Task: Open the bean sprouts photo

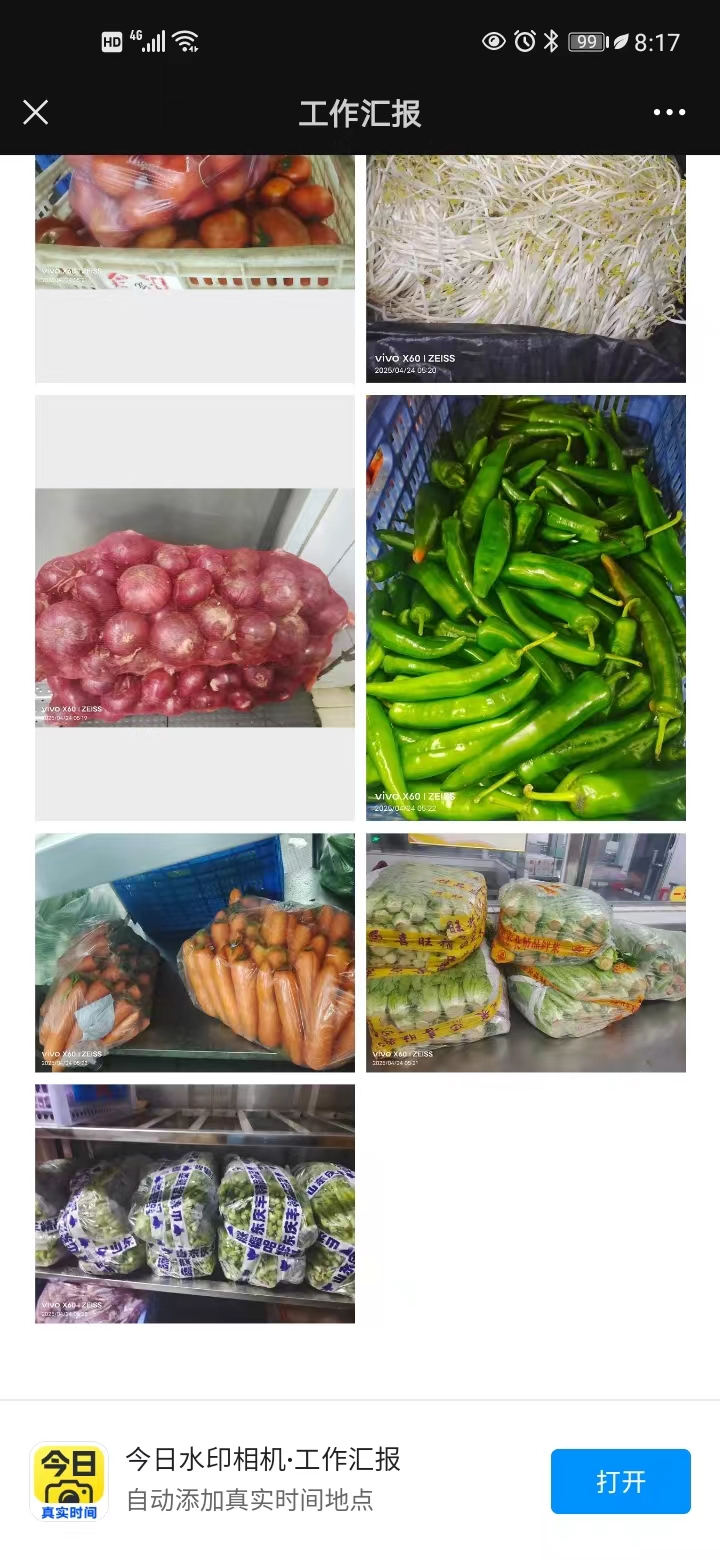Action: (x=526, y=268)
